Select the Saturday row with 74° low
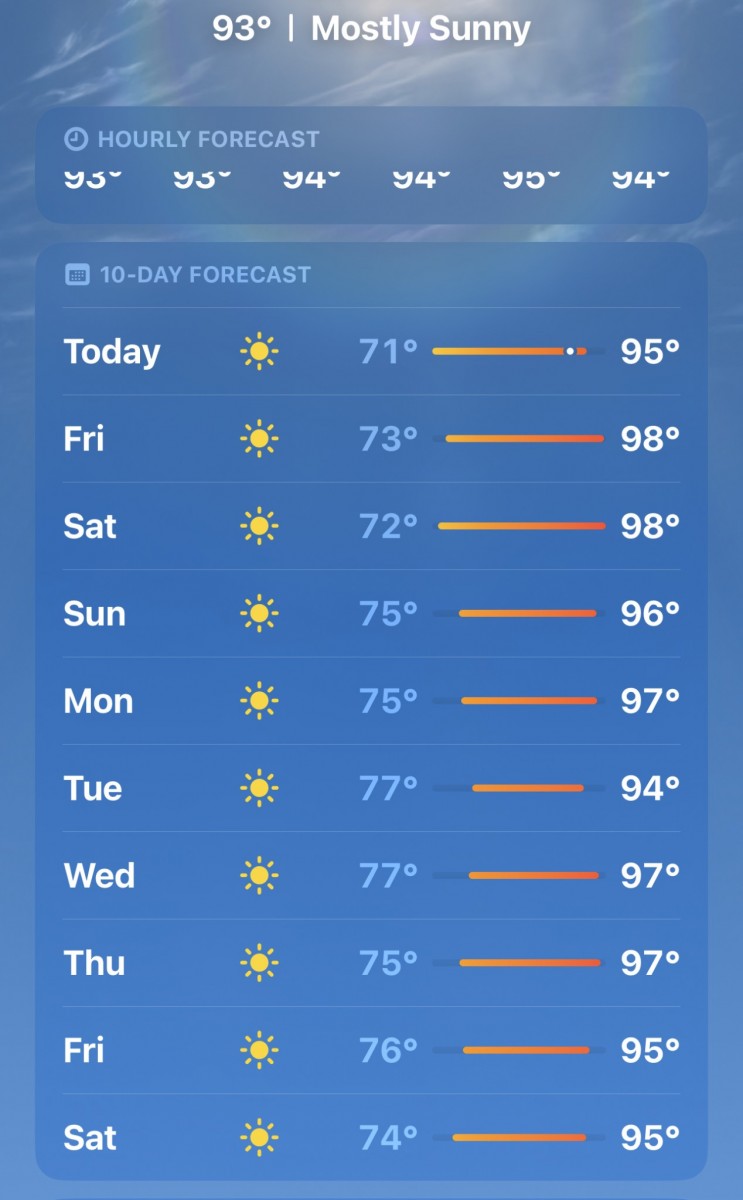The image size is (743, 1200). 371,1137
